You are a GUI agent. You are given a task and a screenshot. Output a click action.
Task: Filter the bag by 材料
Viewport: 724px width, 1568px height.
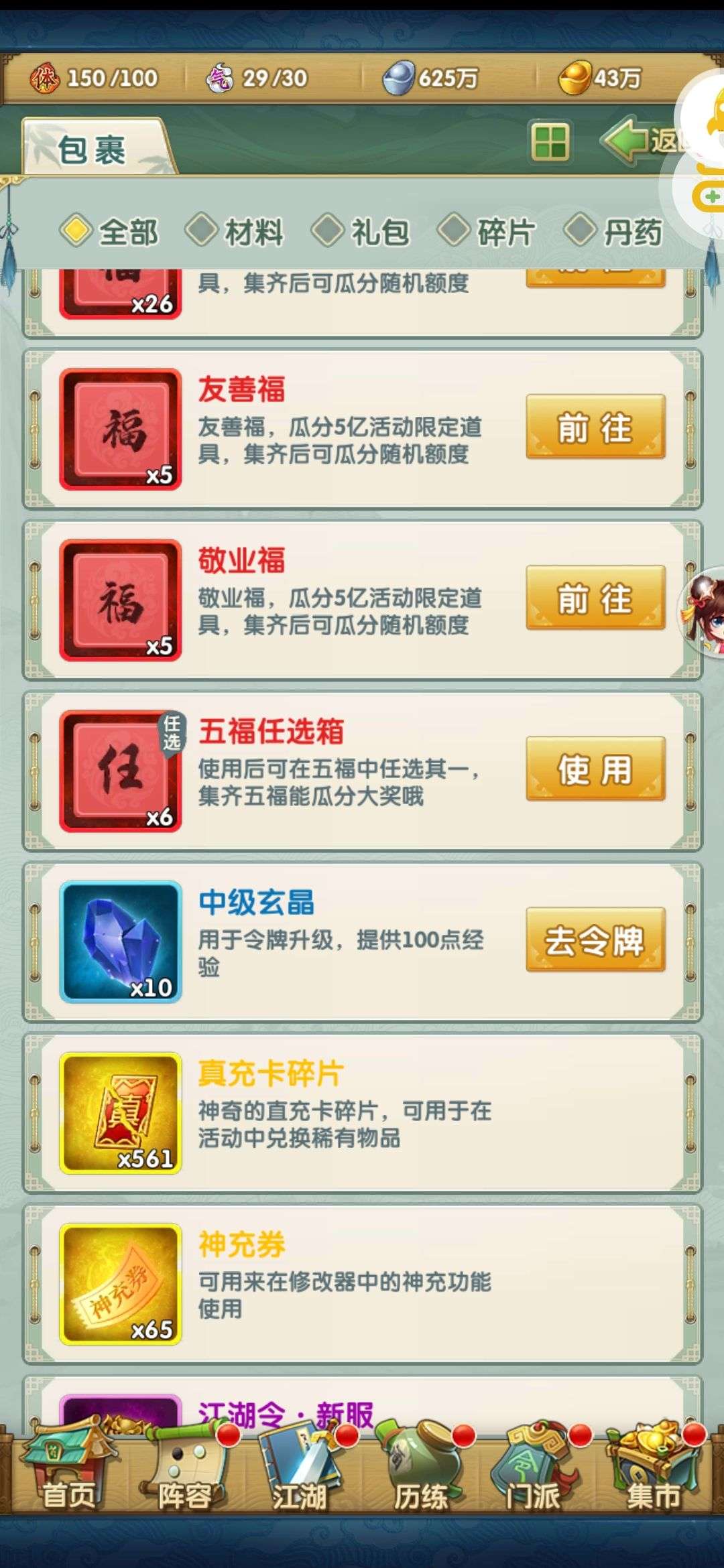235,232
